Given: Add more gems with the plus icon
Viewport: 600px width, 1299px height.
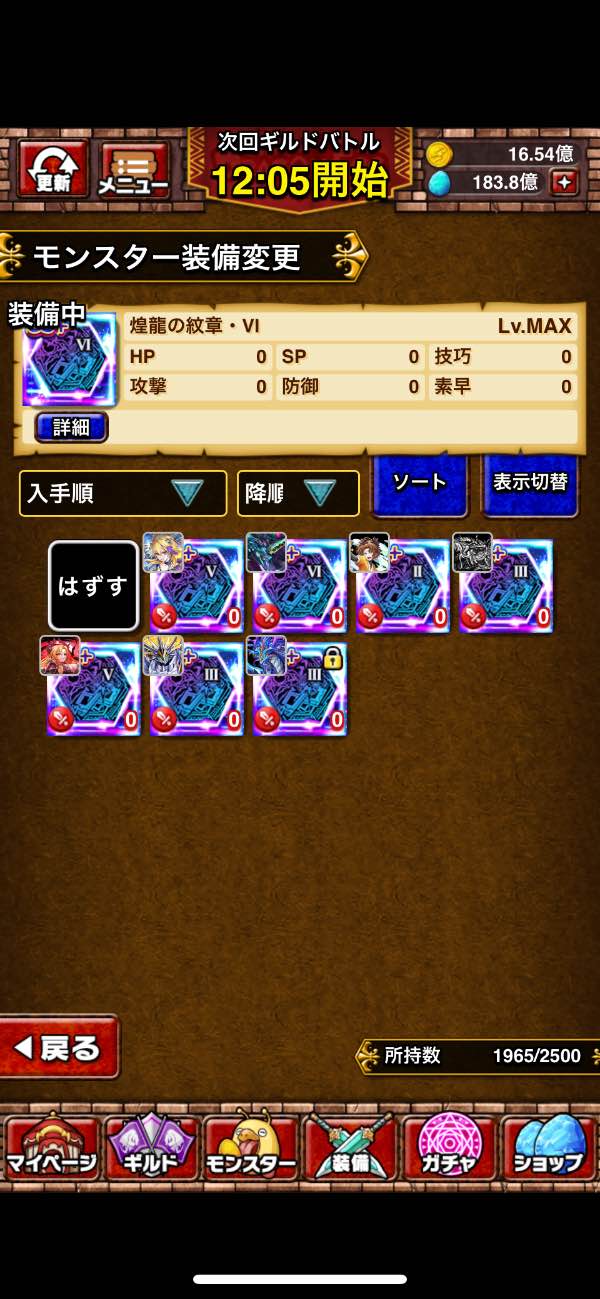Looking at the screenshot, I should (x=565, y=182).
